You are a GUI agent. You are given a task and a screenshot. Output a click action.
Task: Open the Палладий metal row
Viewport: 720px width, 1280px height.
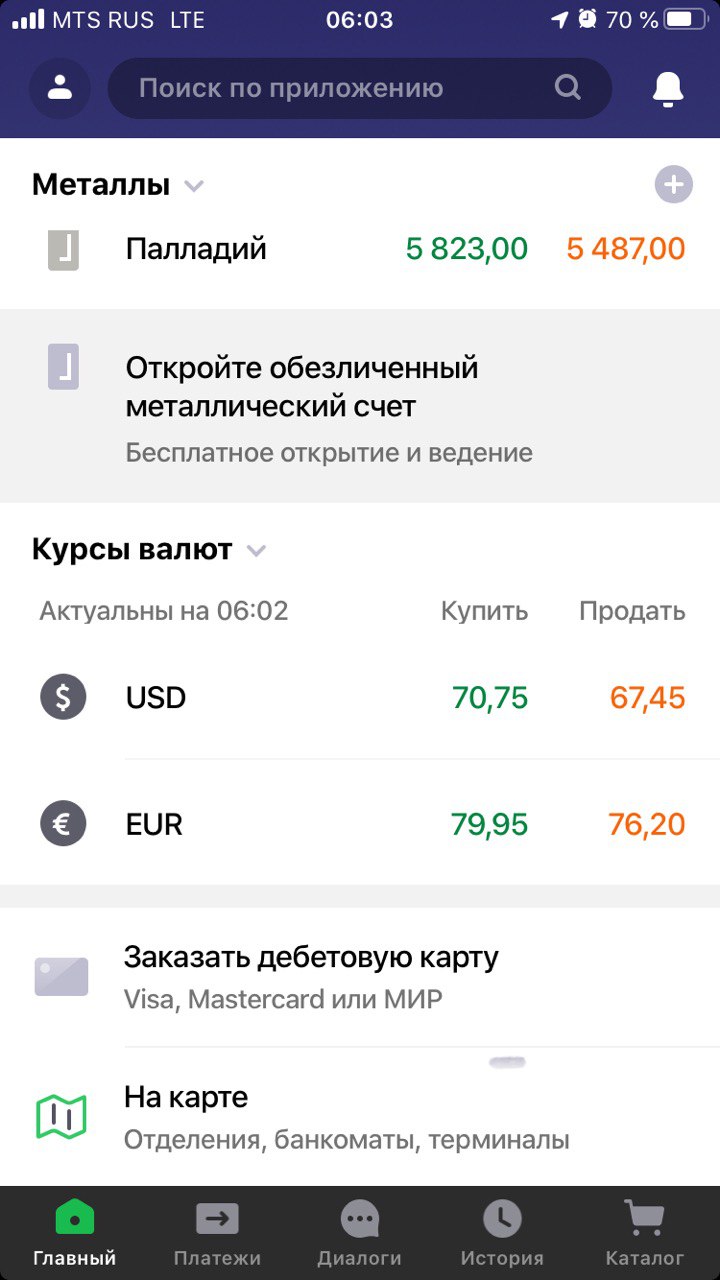(x=360, y=249)
